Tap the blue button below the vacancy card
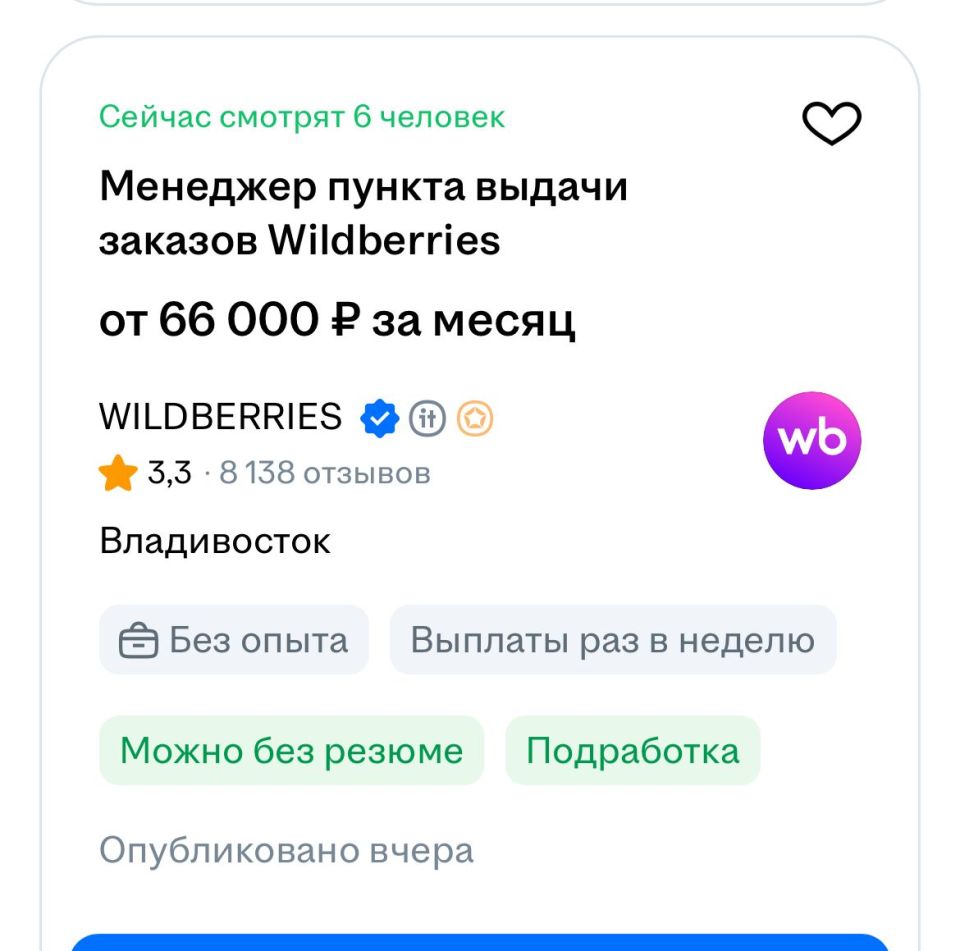 (x=480, y=942)
